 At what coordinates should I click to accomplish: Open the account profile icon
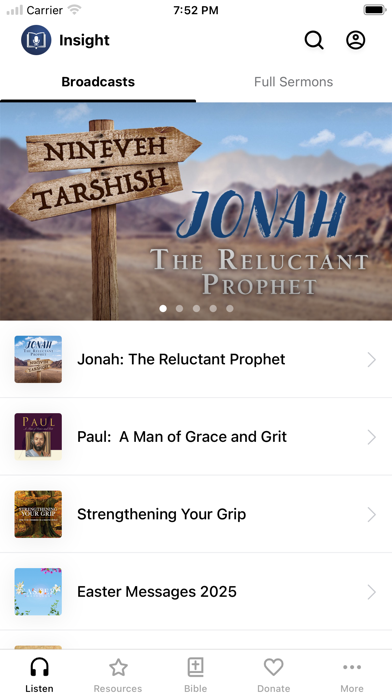click(x=356, y=40)
